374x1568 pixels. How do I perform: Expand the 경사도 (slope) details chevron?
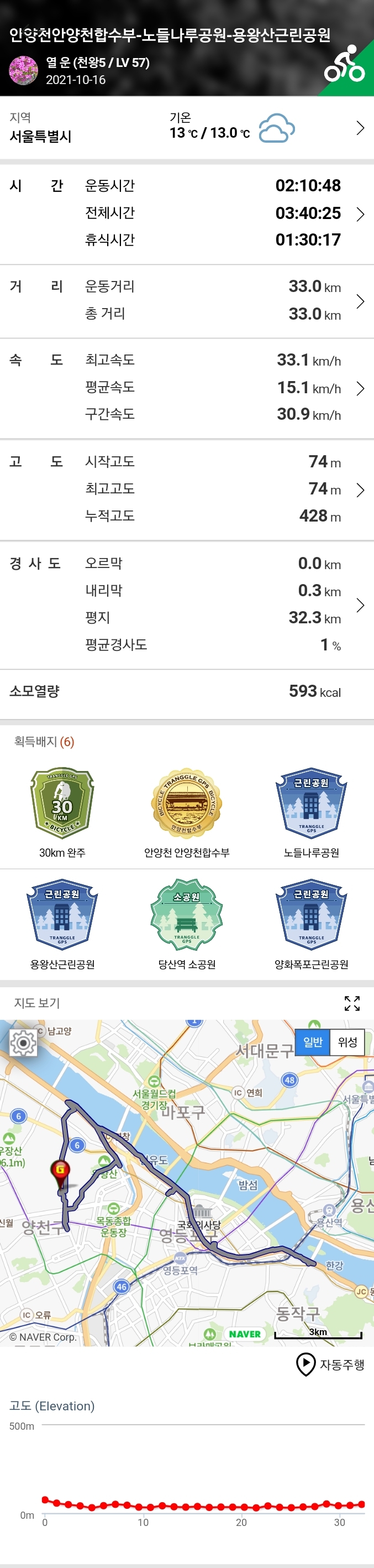coord(360,605)
